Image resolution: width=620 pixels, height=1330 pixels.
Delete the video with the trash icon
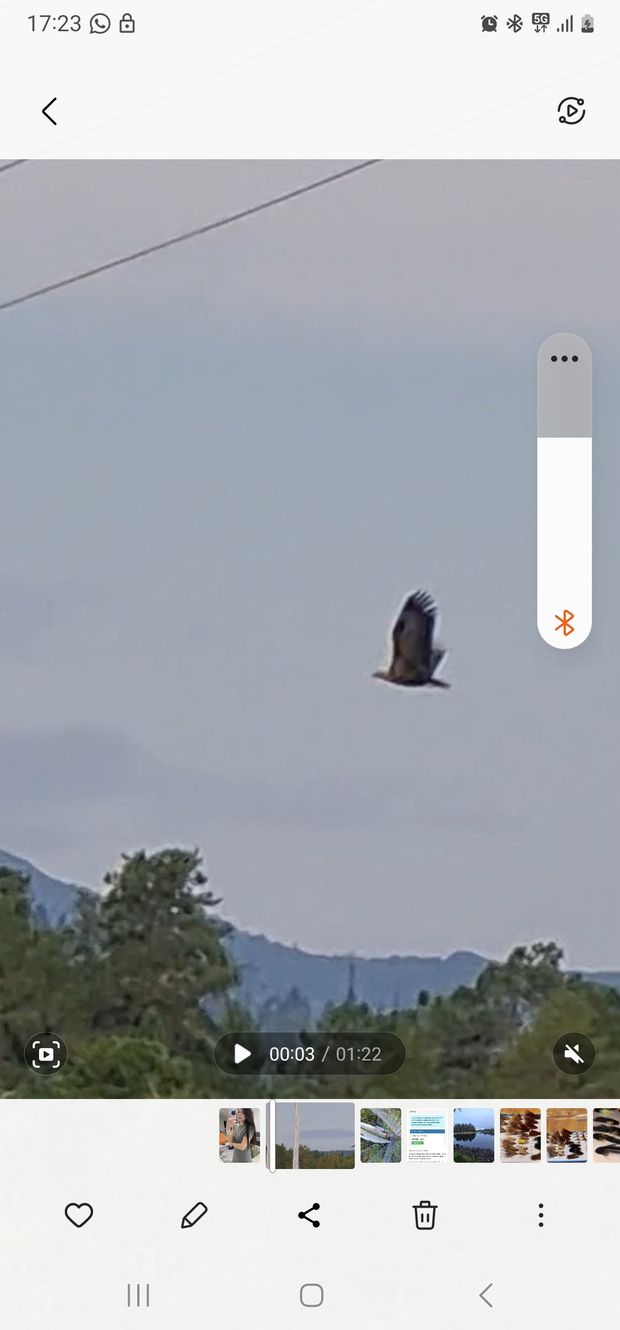pyautogui.click(x=425, y=1215)
